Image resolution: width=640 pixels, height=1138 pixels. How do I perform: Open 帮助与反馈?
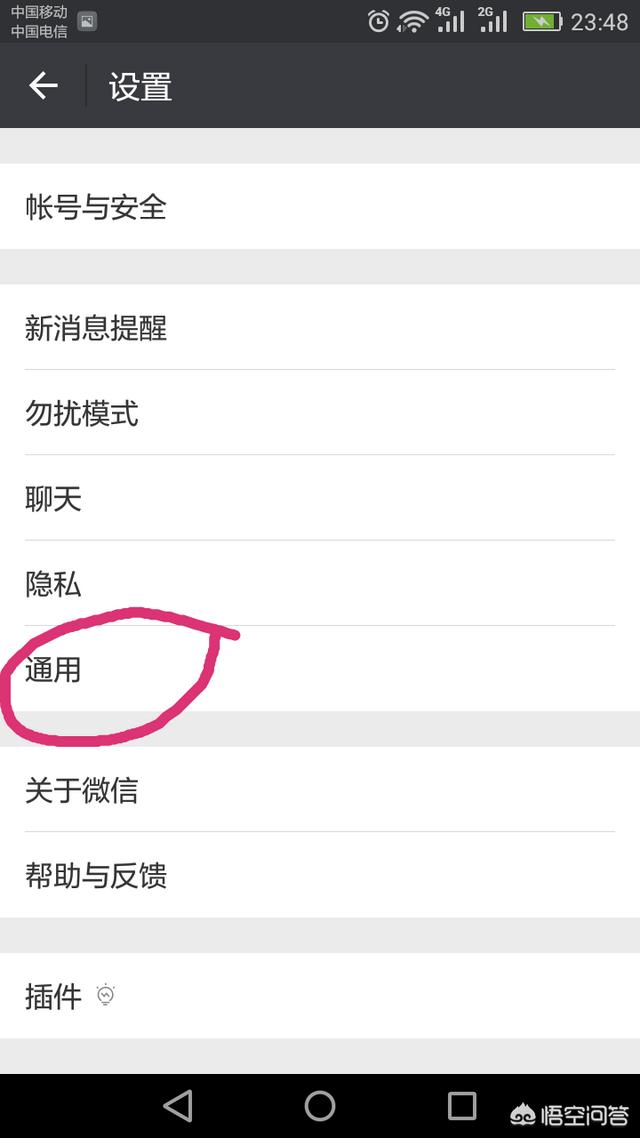[320, 875]
